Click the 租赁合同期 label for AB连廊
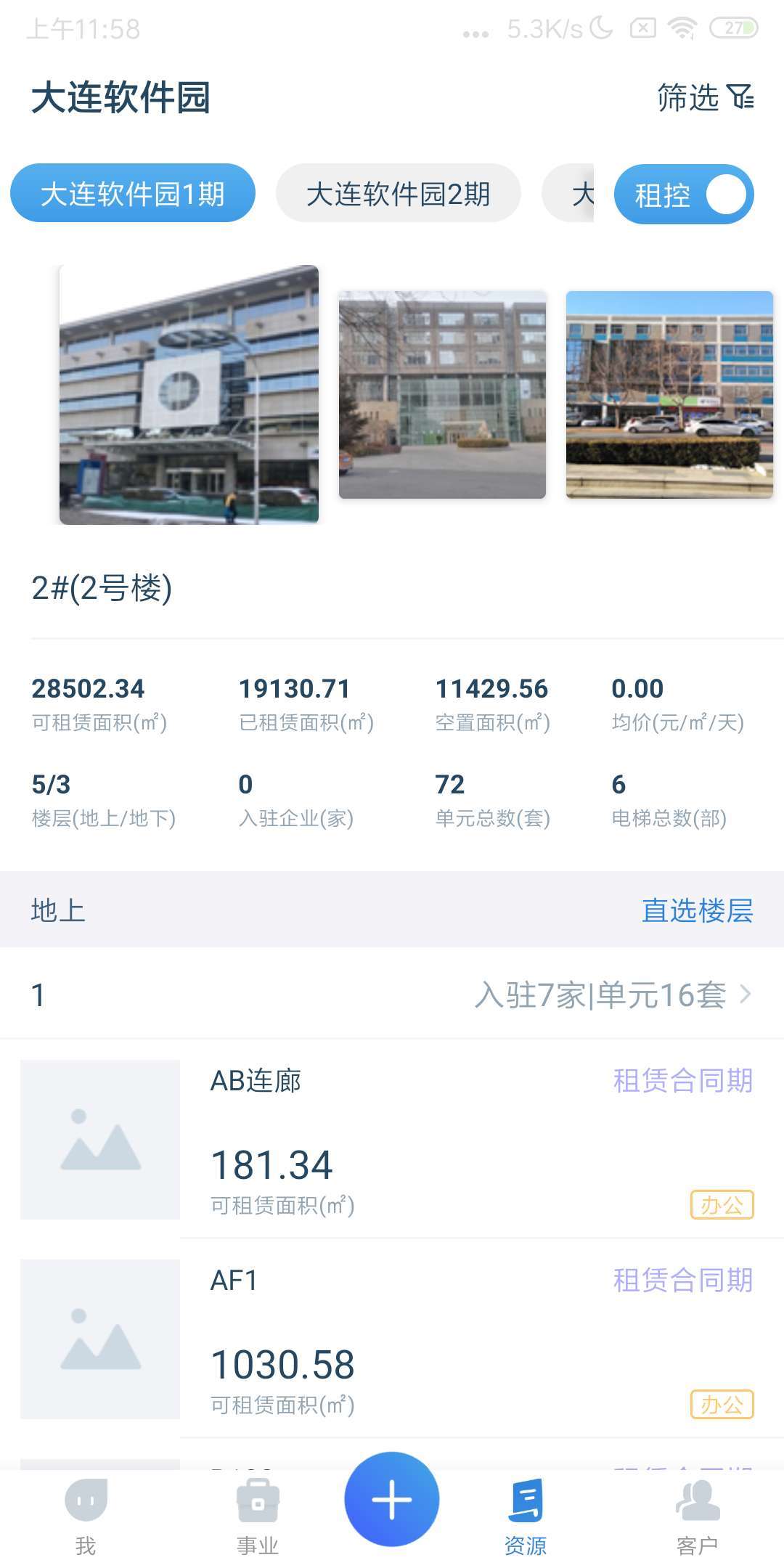 click(681, 1080)
